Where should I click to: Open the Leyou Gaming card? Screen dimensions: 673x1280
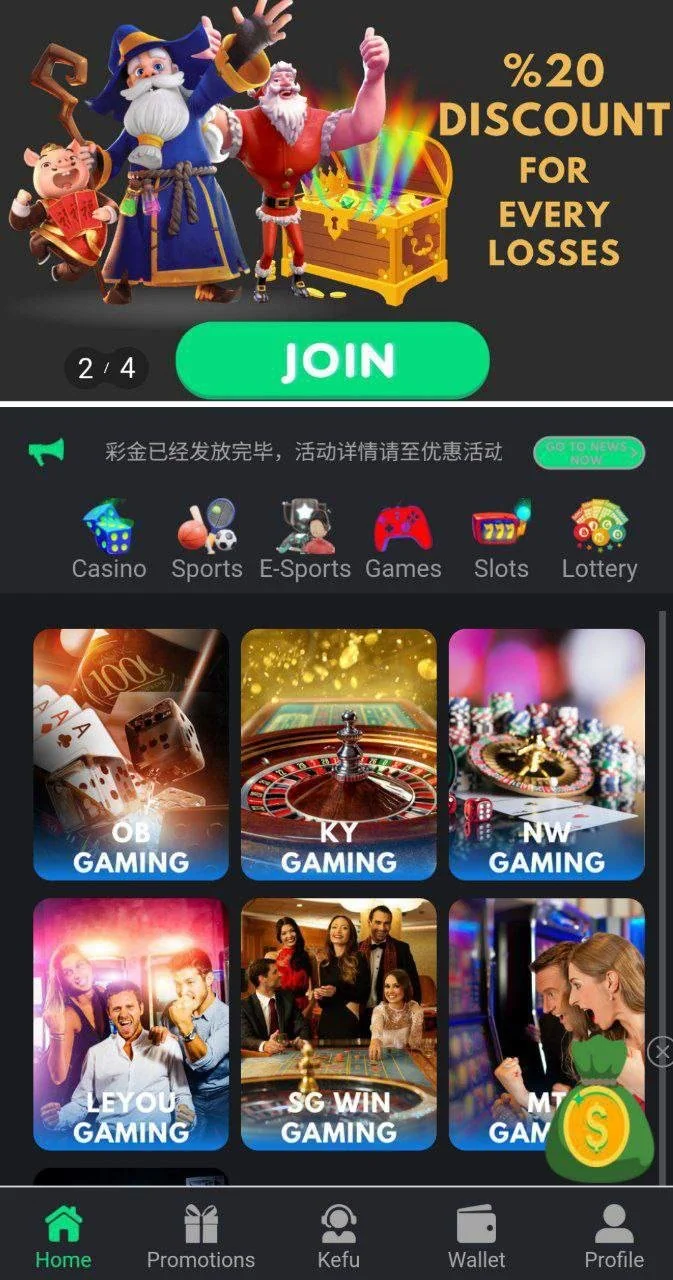(x=131, y=1024)
